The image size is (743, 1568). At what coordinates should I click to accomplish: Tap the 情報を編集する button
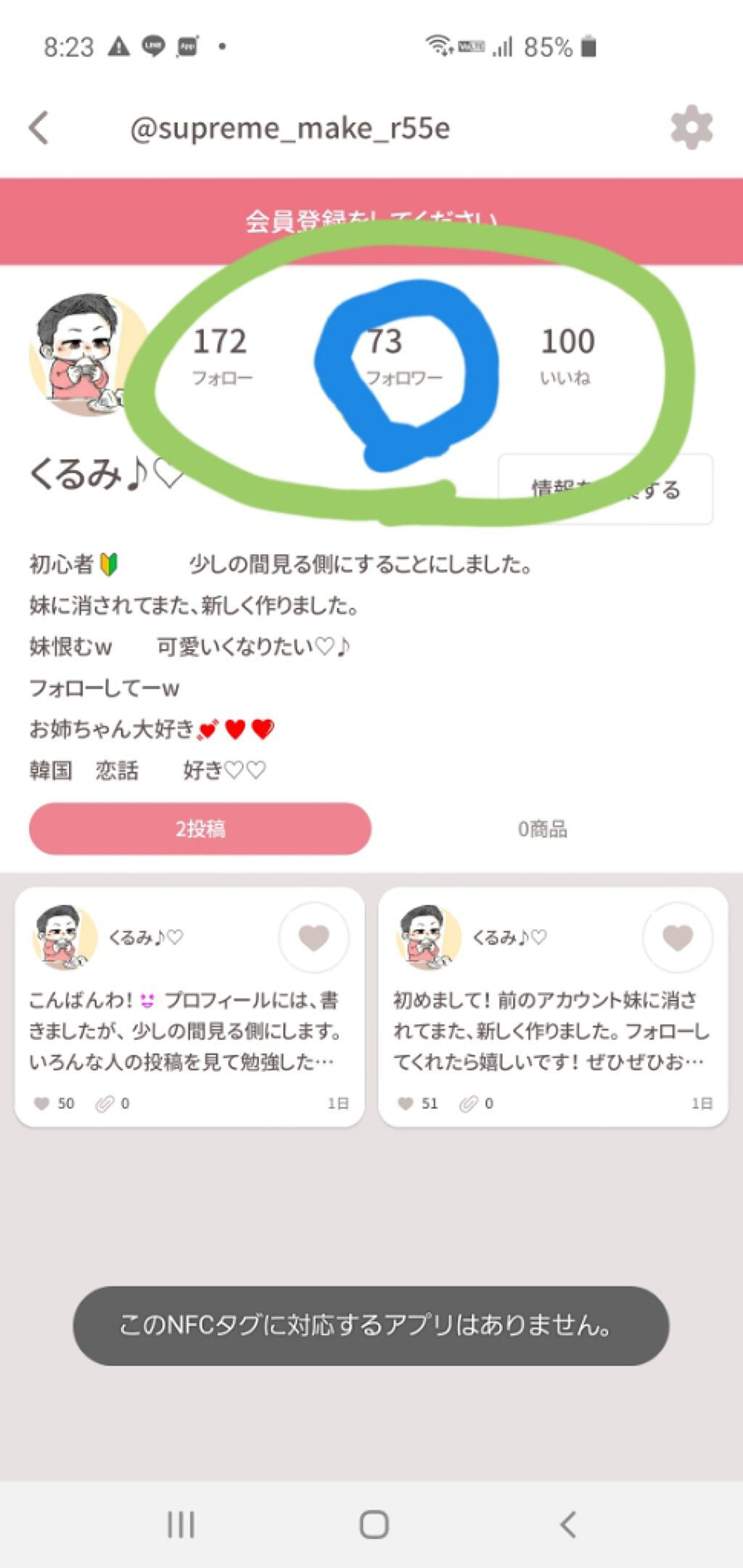pyautogui.click(x=606, y=489)
